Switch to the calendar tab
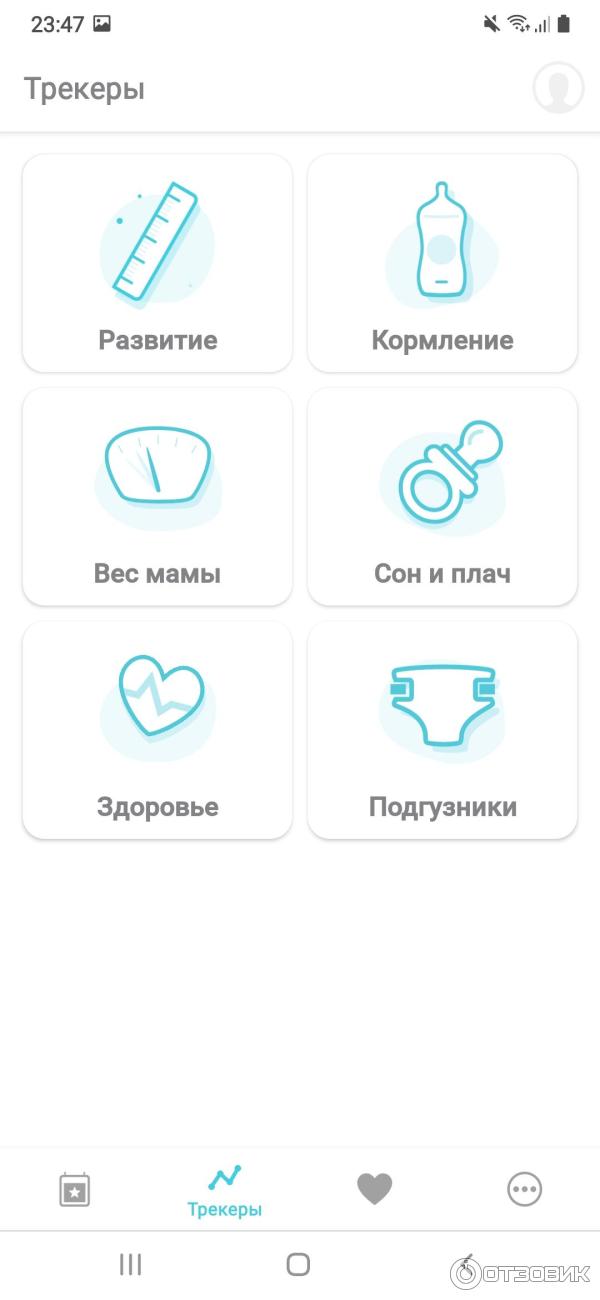The image size is (600, 1300). point(75,1189)
